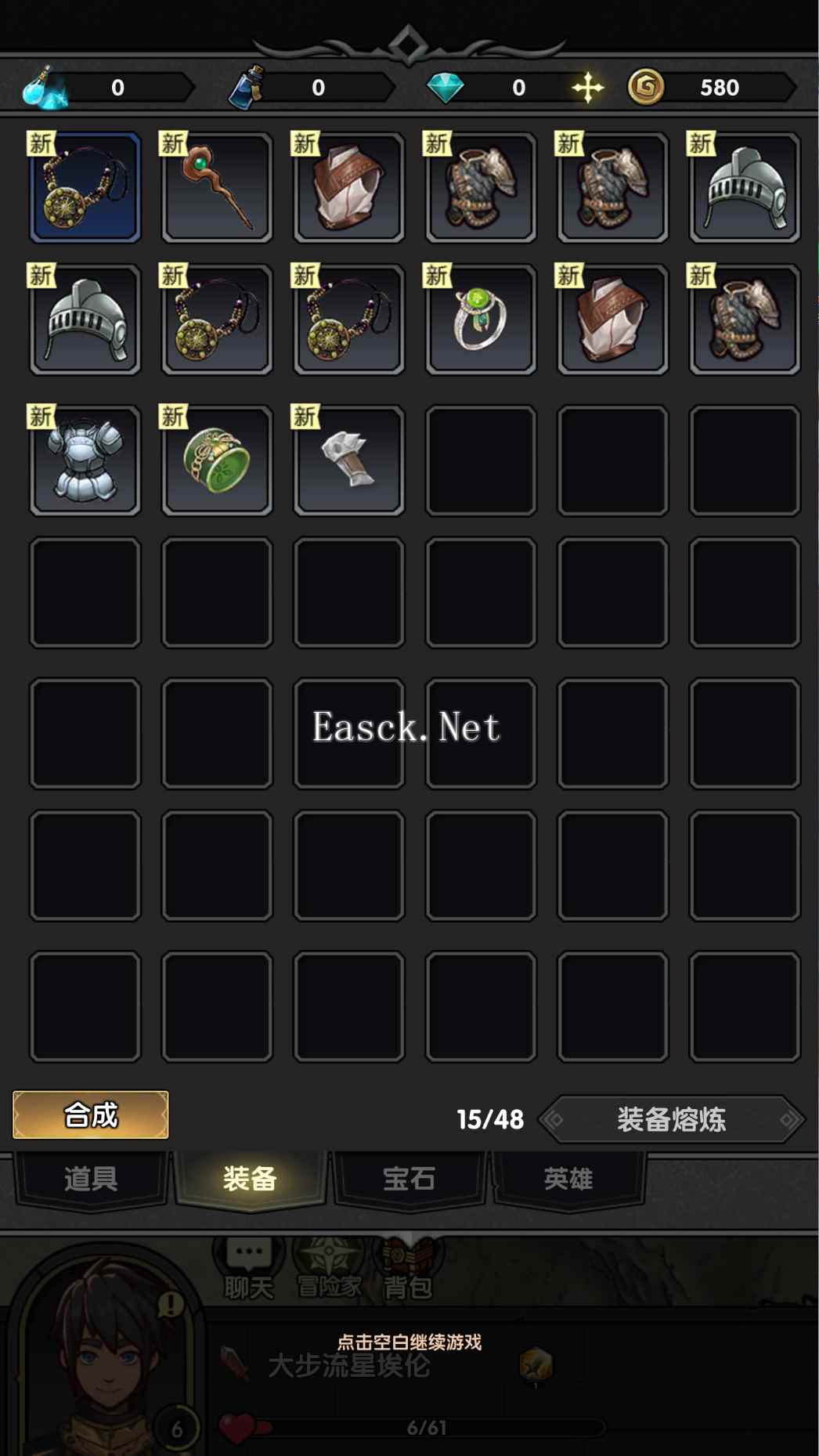819x1456 pixels.
Task: Select the green gem silver ring
Action: click(481, 320)
